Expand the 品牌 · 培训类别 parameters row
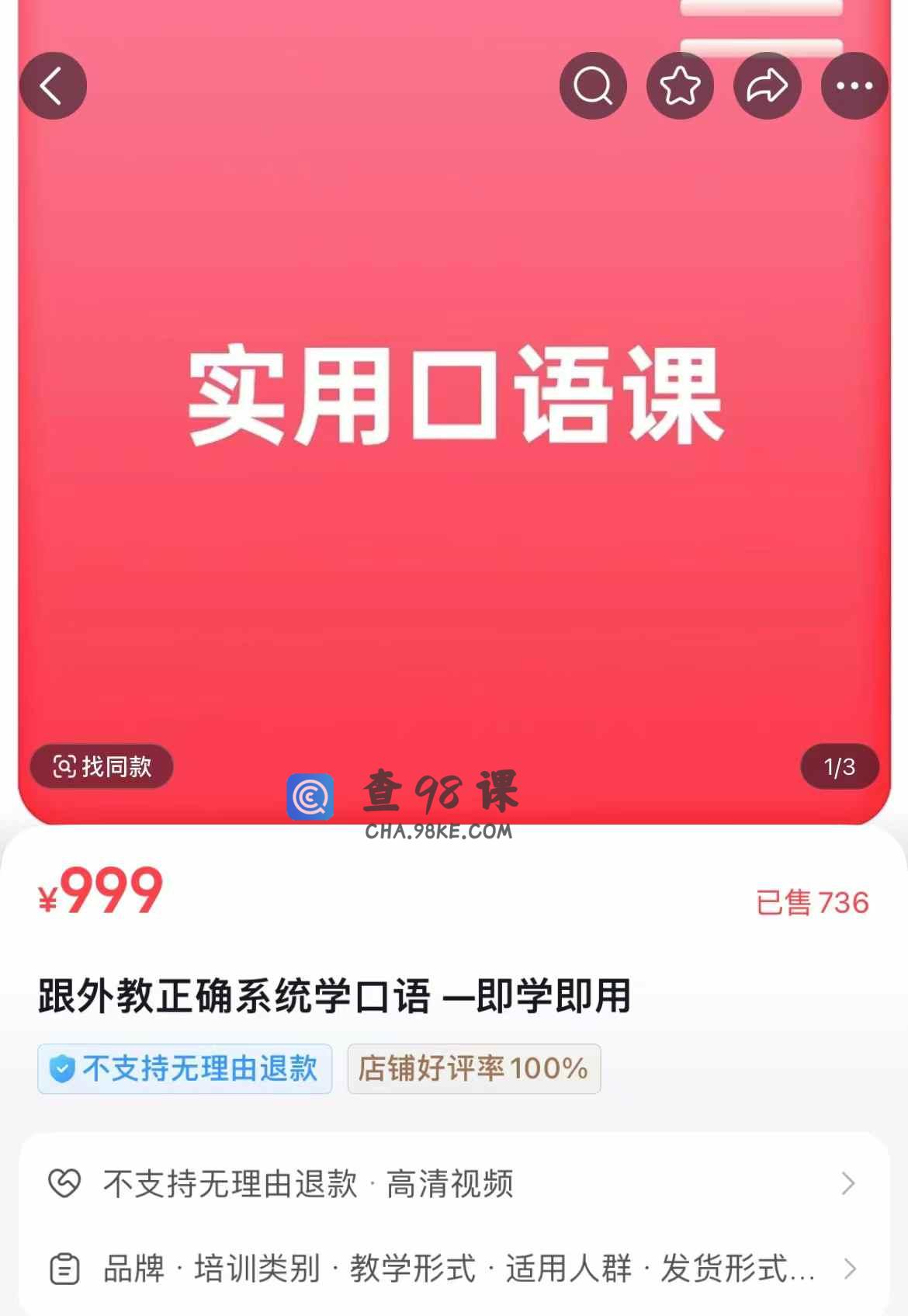This screenshot has height=1316, width=908. tap(453, 1269)
